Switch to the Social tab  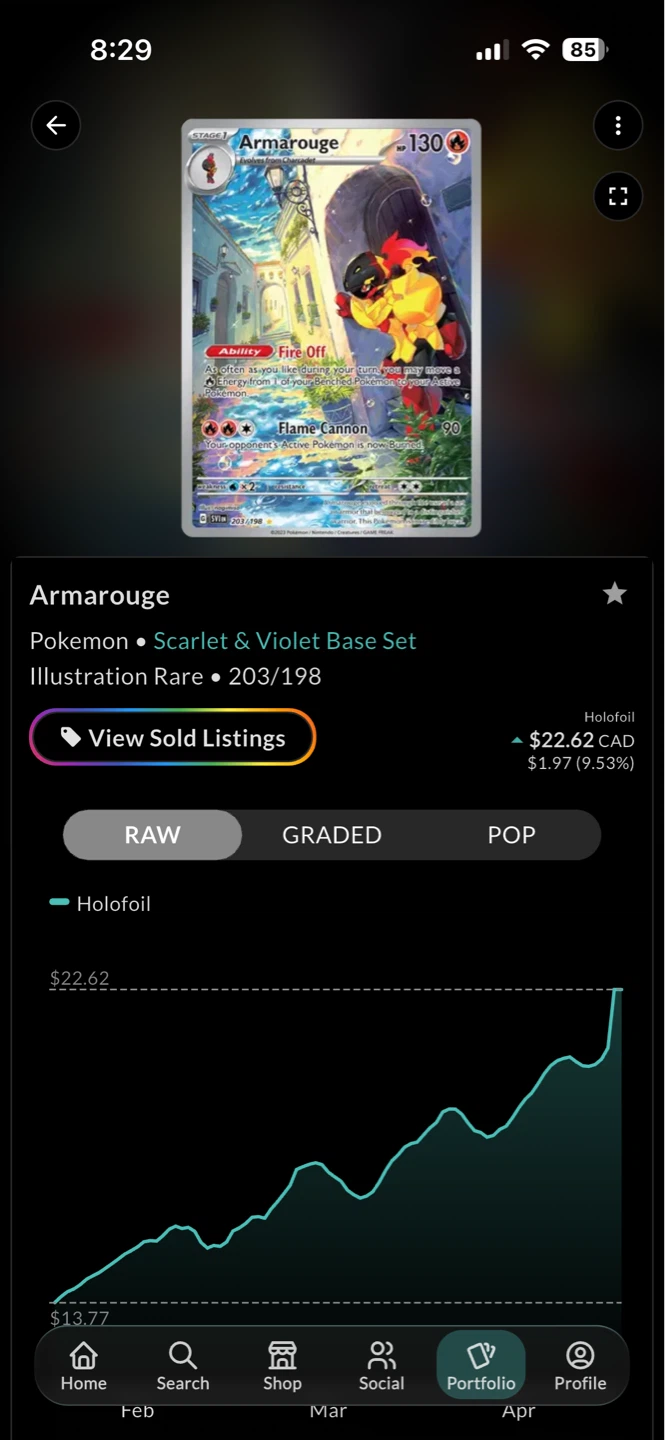(x=381, y=1367)
